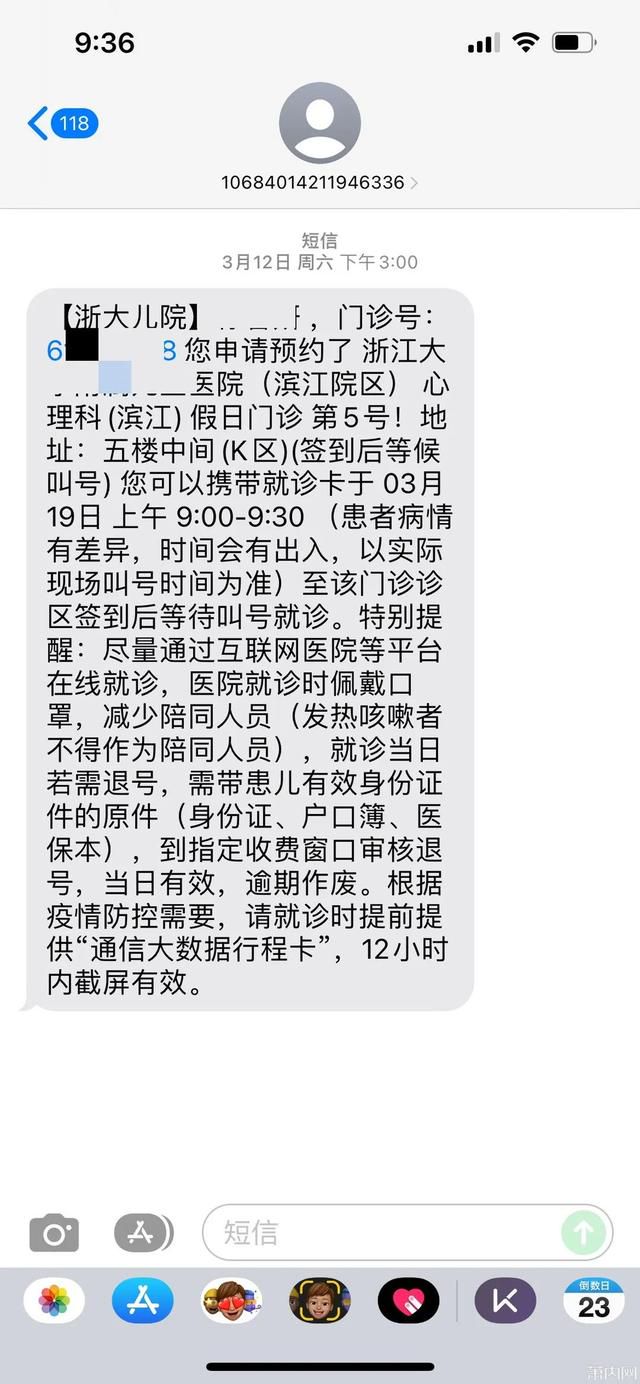Open the purple K app
Viewport: 640px width, 1384px height.
(x=505, y=1301)
